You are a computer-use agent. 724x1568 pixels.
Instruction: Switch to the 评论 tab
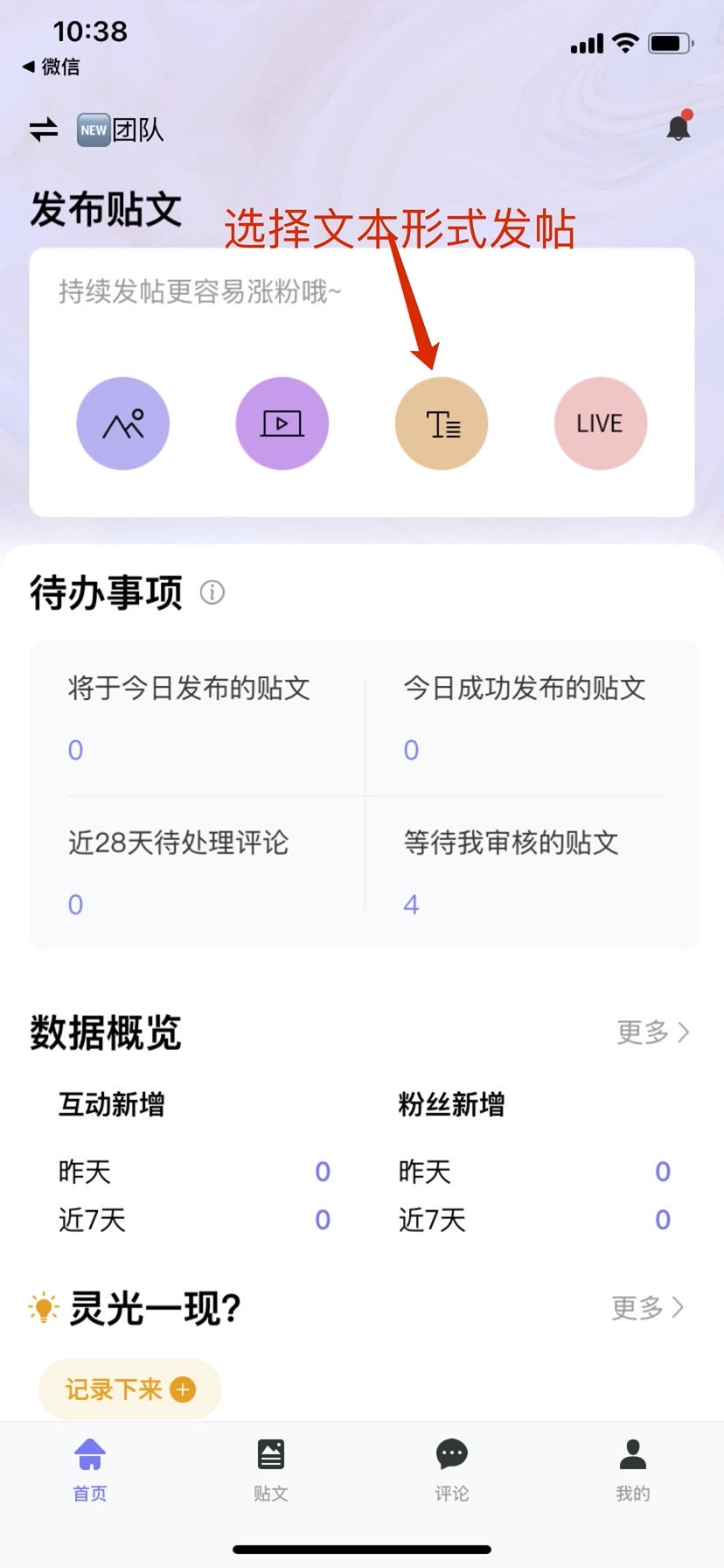click(x=452, y=1470)
